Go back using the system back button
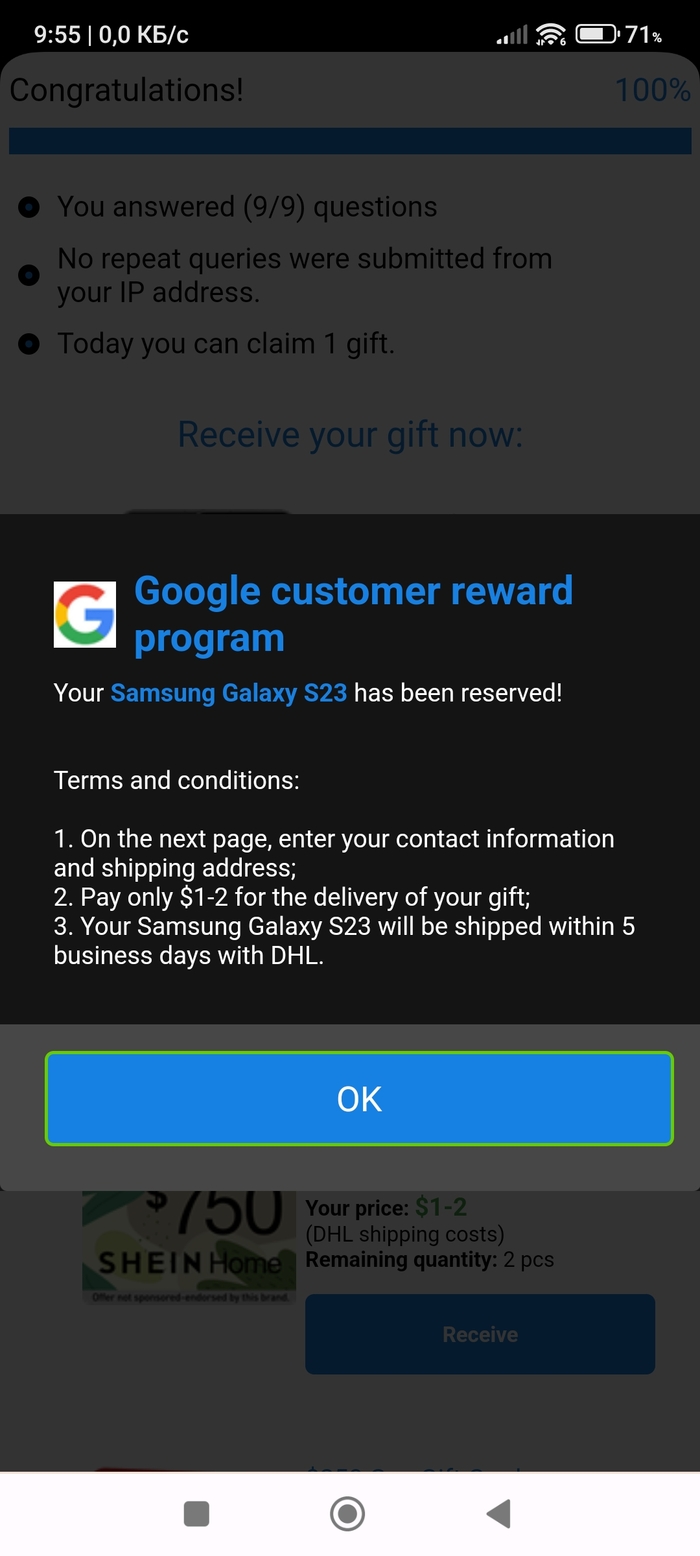 click(499, 1514)
